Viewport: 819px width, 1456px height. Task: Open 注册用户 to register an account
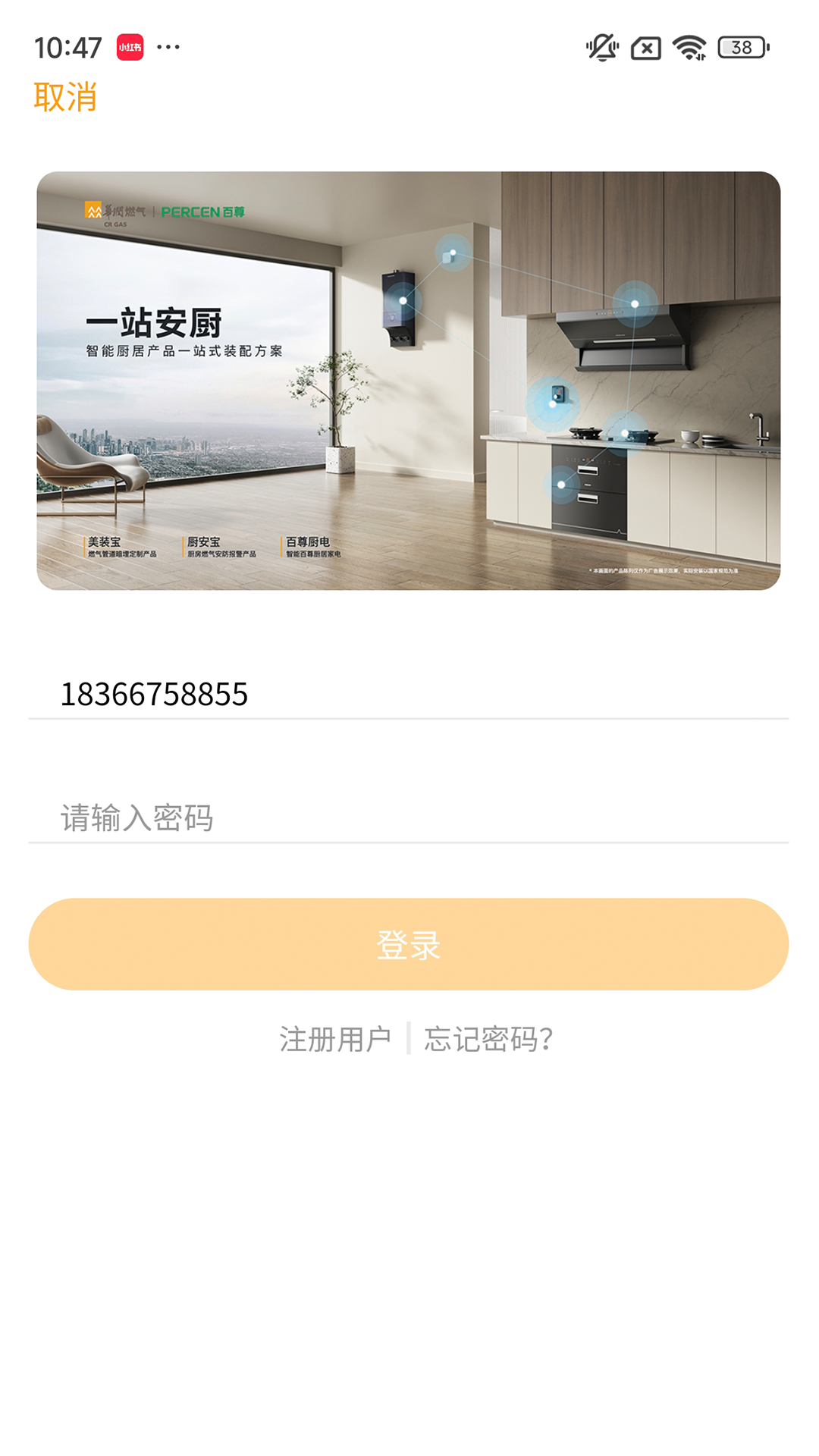[335, 1039]
